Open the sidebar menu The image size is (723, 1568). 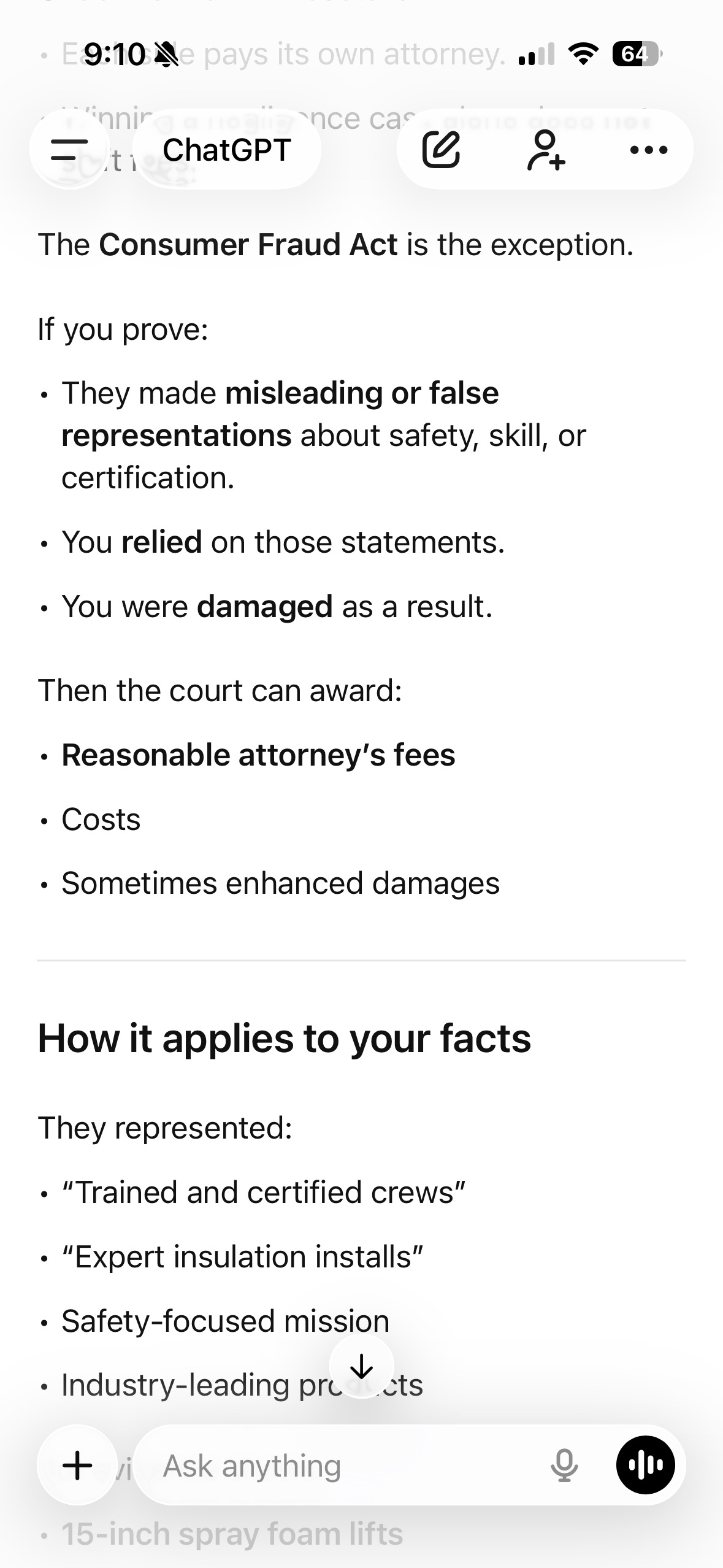[69, 150]
